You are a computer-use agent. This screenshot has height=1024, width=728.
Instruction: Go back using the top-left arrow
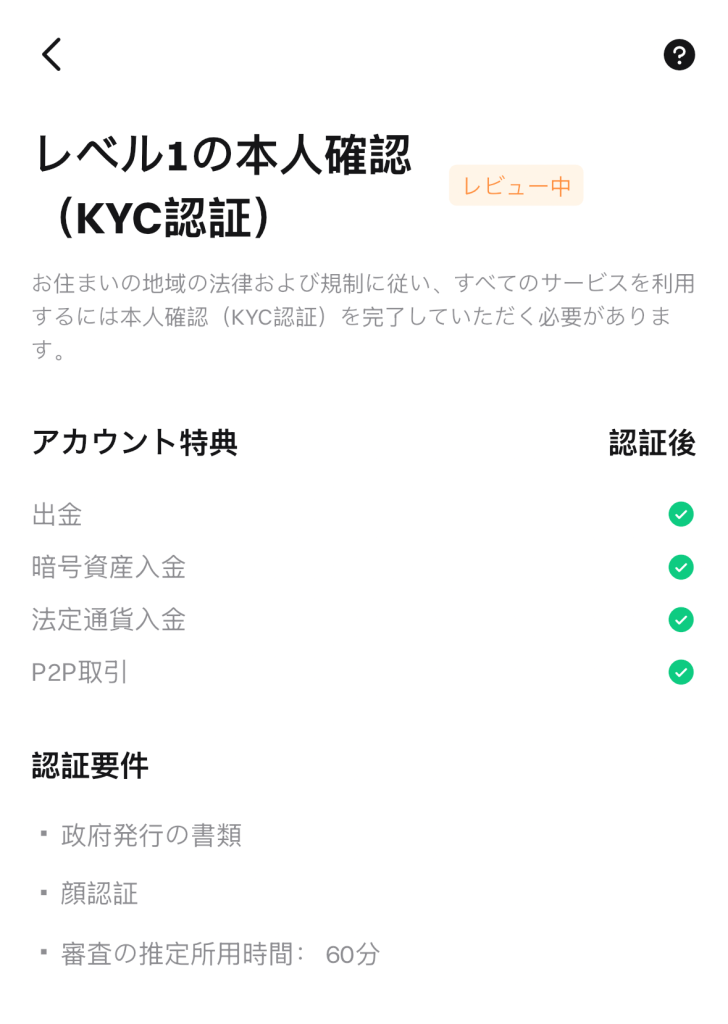click(52, 54)
